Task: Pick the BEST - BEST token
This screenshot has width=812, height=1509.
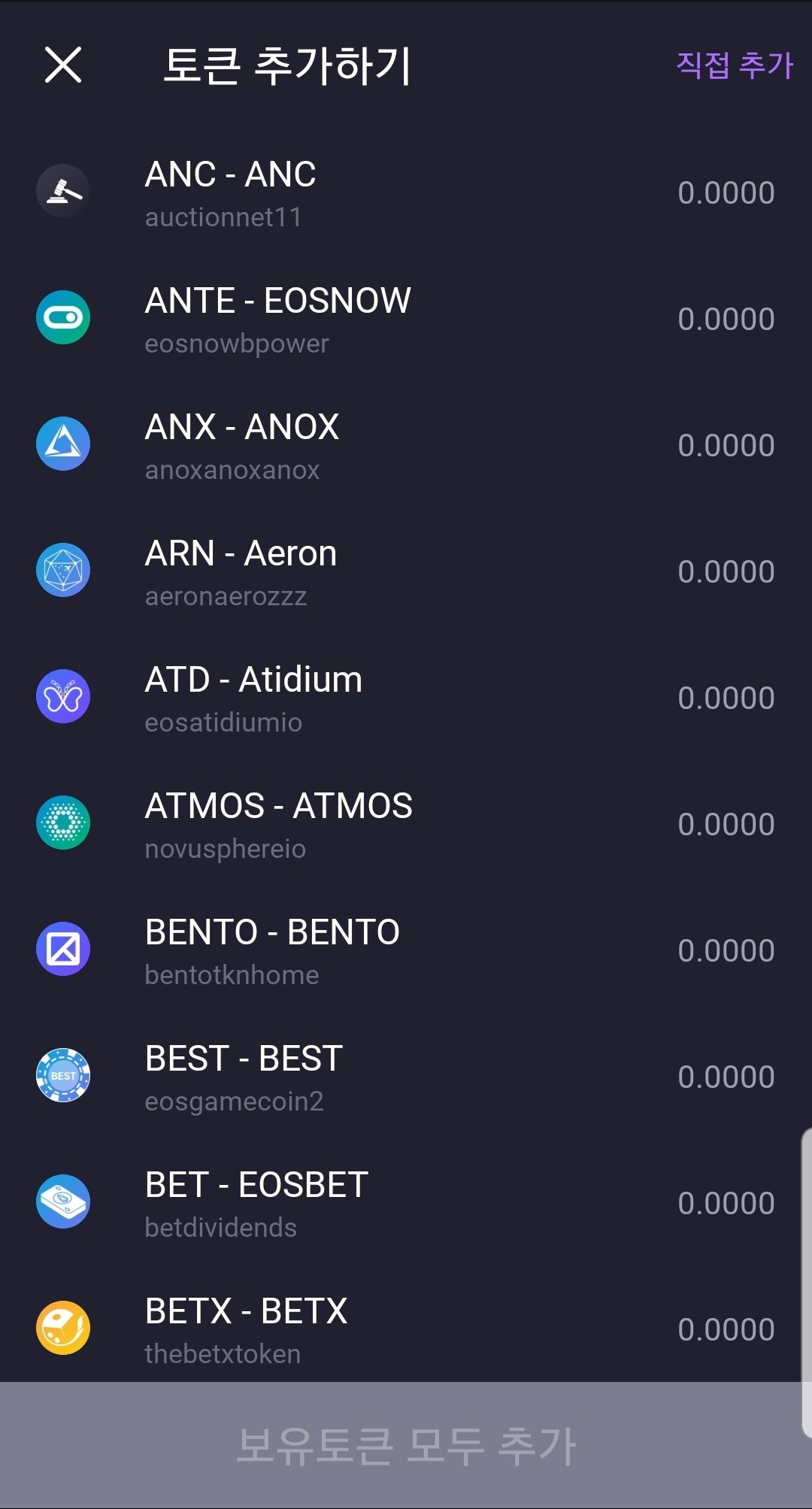Action: click(x=406, y=1077)
